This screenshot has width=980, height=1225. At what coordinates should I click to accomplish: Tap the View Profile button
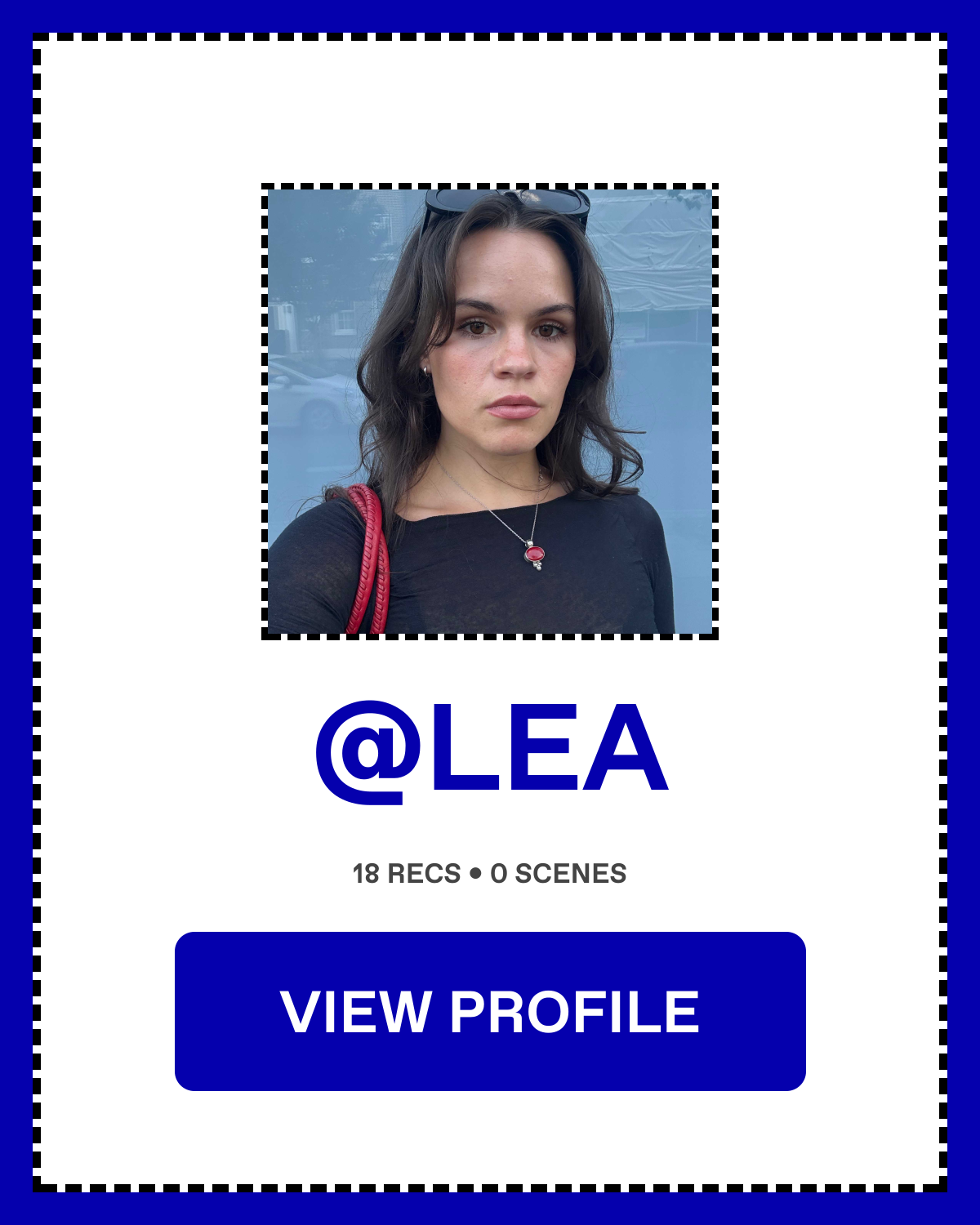[490, 1011]
